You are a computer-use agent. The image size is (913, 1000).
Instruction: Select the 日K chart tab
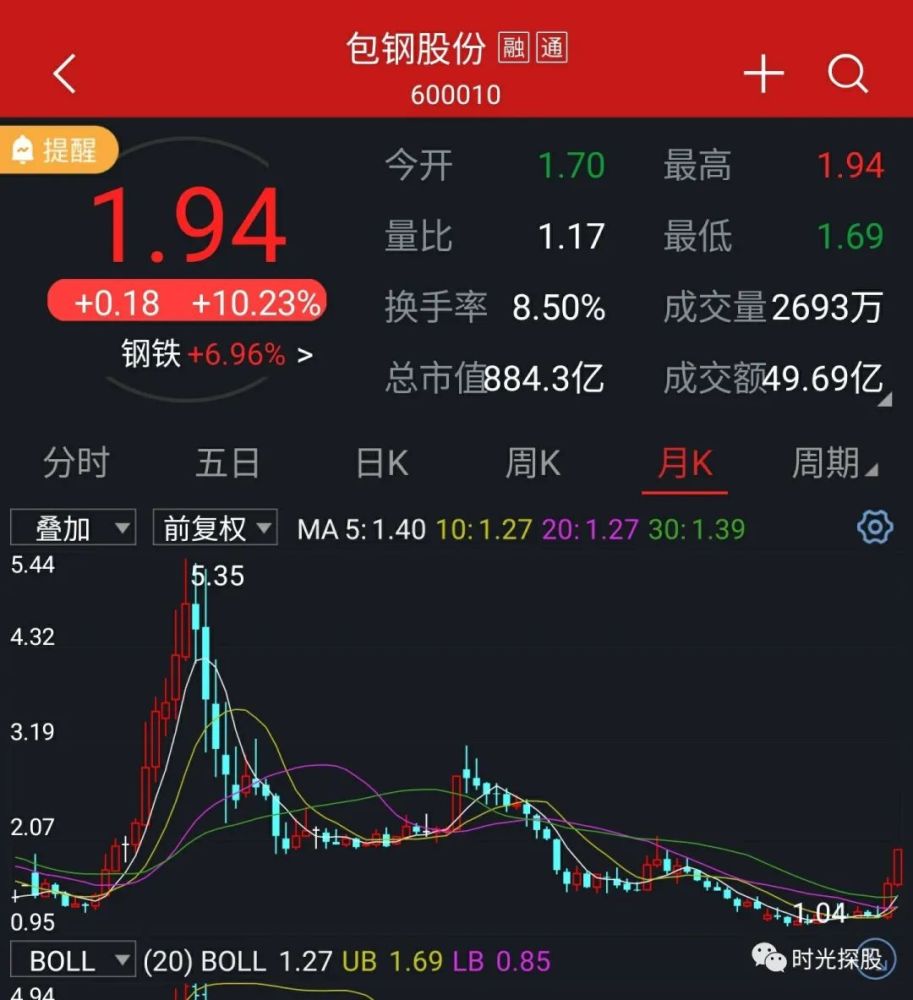point(382,463)
